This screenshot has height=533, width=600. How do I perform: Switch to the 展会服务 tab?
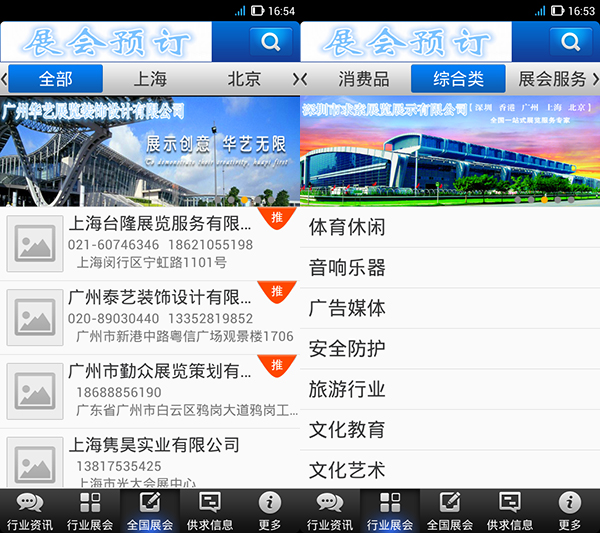pos(553,79)
